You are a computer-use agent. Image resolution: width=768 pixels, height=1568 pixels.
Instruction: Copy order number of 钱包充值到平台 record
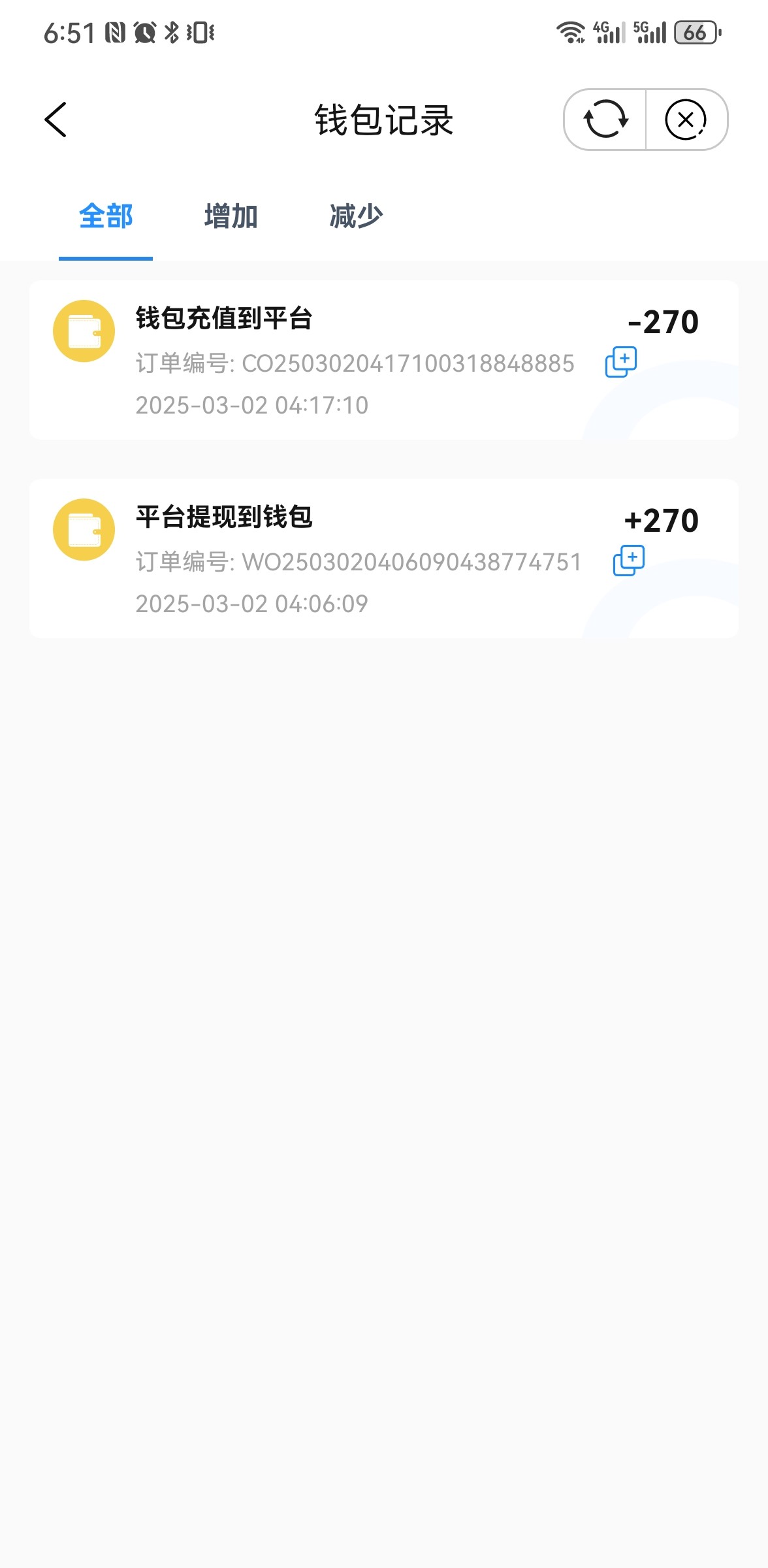click(x=621, y=362)
